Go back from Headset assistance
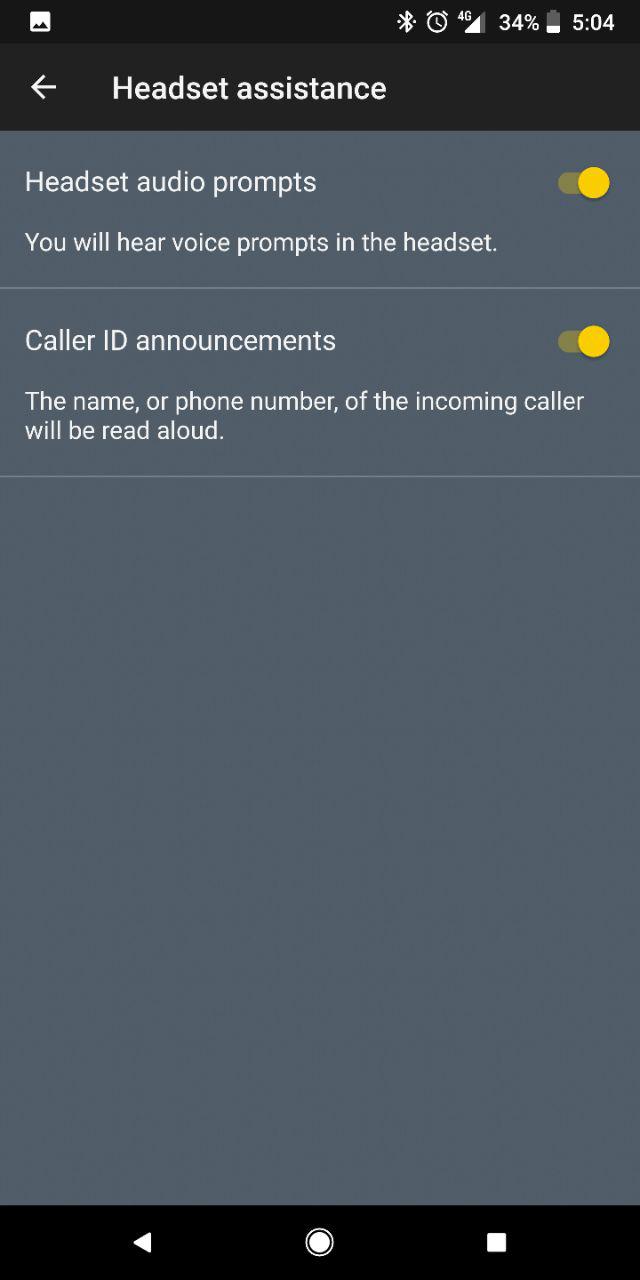 pos(43,88)
